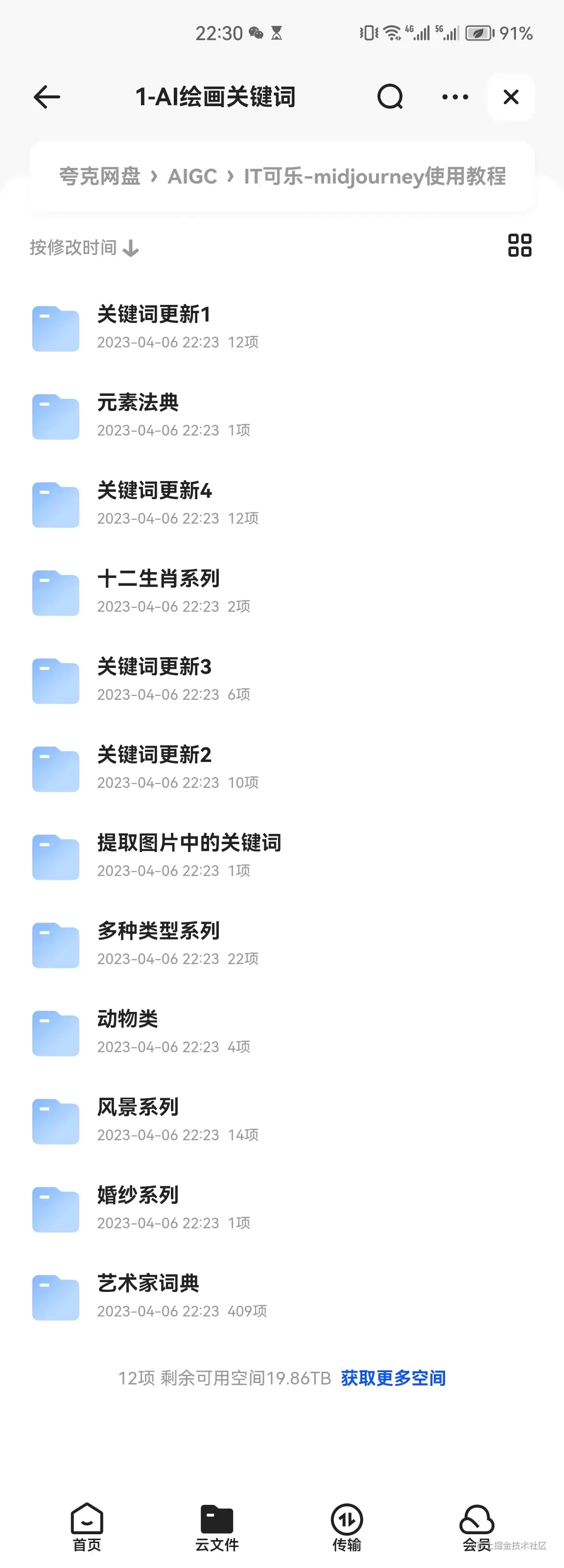Image resolution: width=564 pixels, height=1568 pixels.
Task: Open the 十二生肖系列 folder
Action: (x=158, y=592)
